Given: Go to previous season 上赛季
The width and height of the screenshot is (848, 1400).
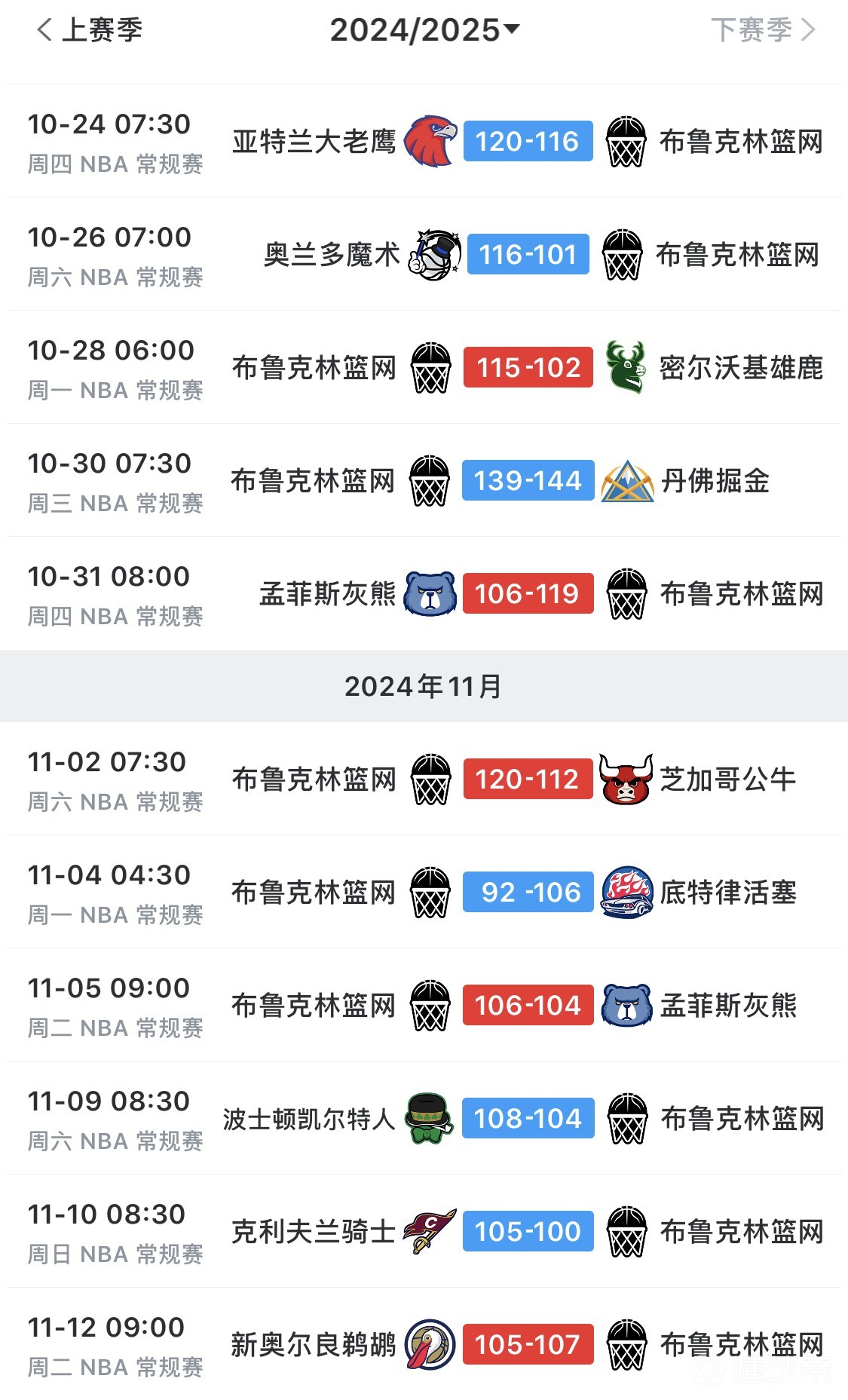Looking at the screenshot, I should pos(89,30).
